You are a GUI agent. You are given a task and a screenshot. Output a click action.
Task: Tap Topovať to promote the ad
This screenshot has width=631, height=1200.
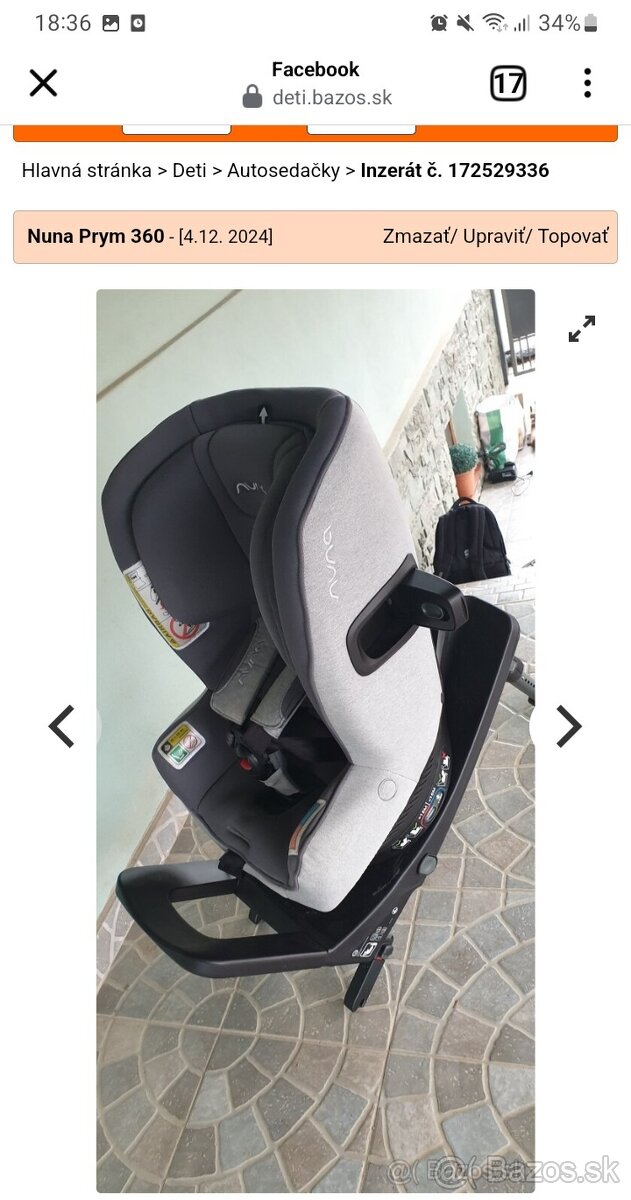[x=573, y=237]
